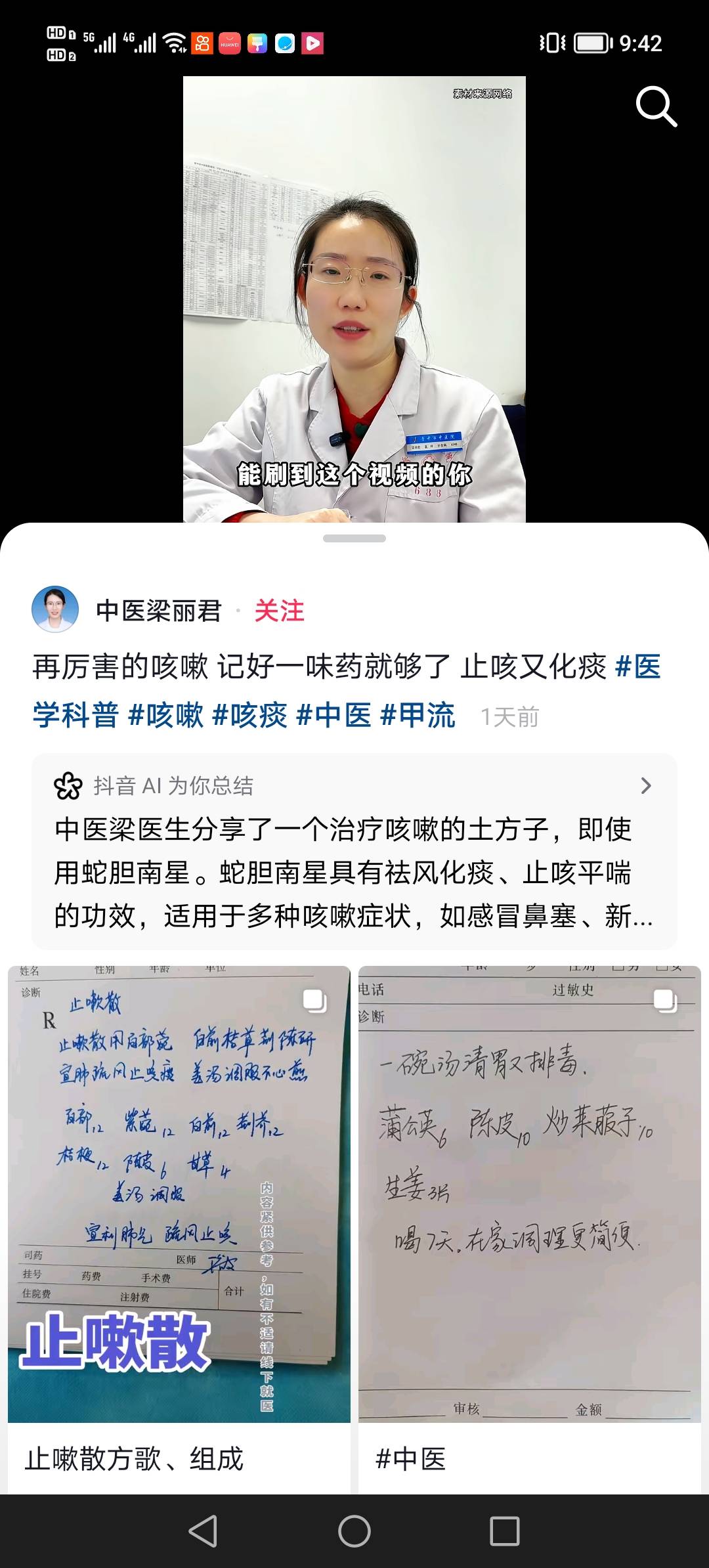Follow 中医梁丽君 via 关注
The width and height of the screenshot is (709, 1568).
[x=279, y=611]
